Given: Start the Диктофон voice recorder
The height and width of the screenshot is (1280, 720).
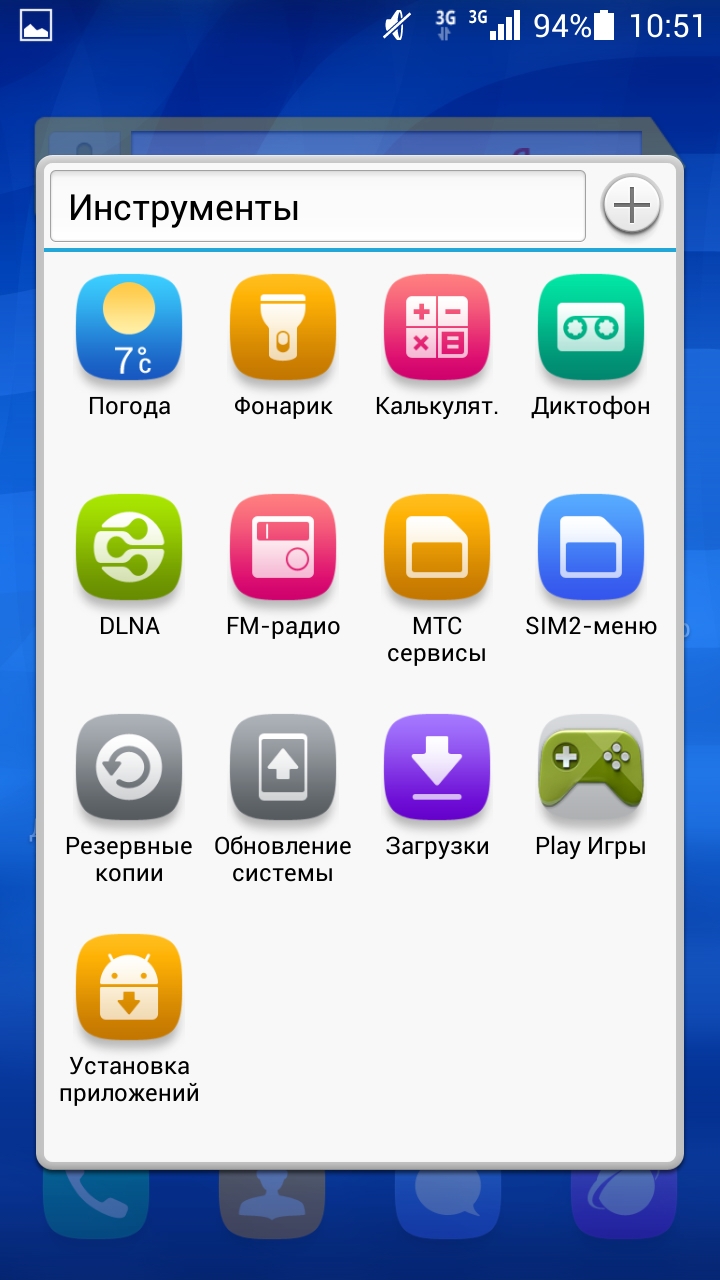Looking at the screenshot, I should click(591, 327).
